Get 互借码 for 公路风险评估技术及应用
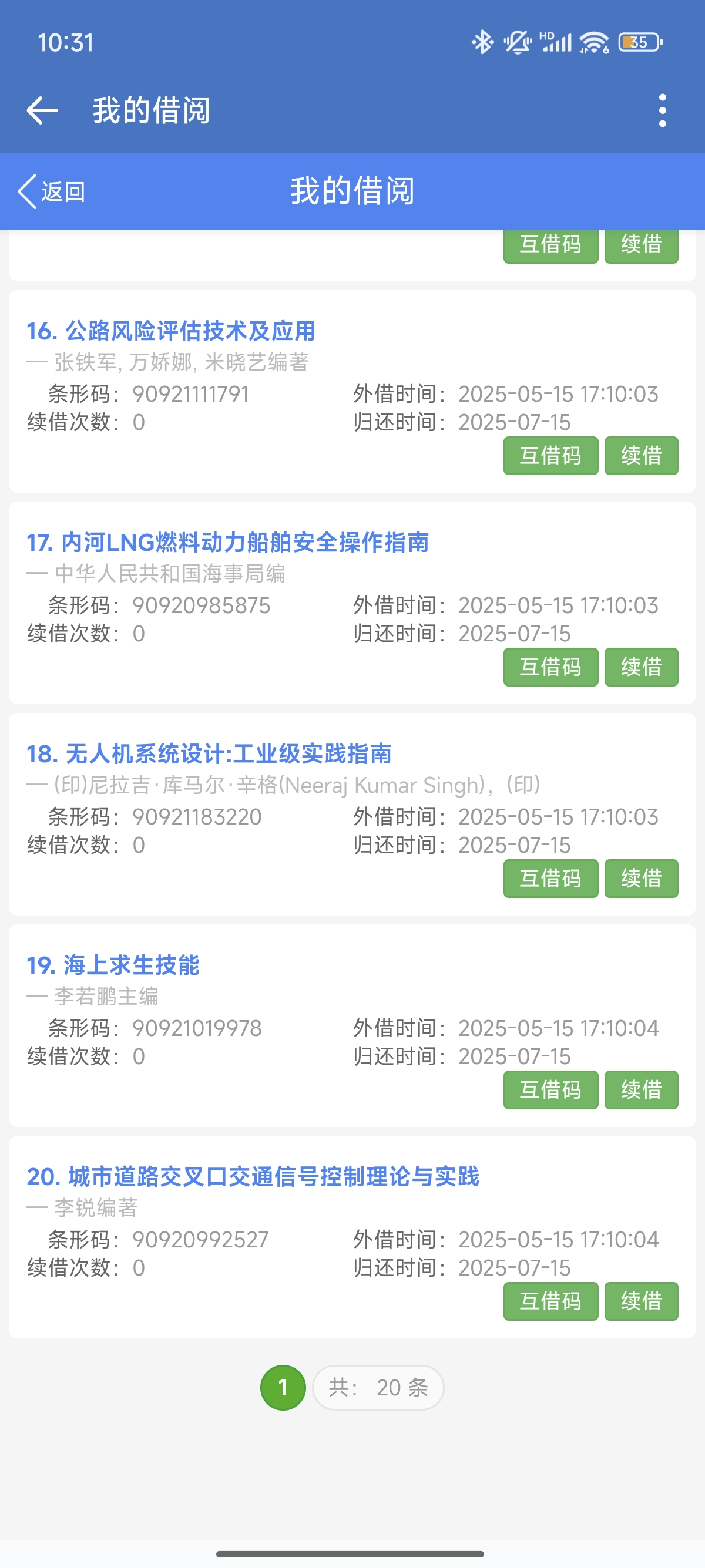The image size is (705, 1568). 550,455
